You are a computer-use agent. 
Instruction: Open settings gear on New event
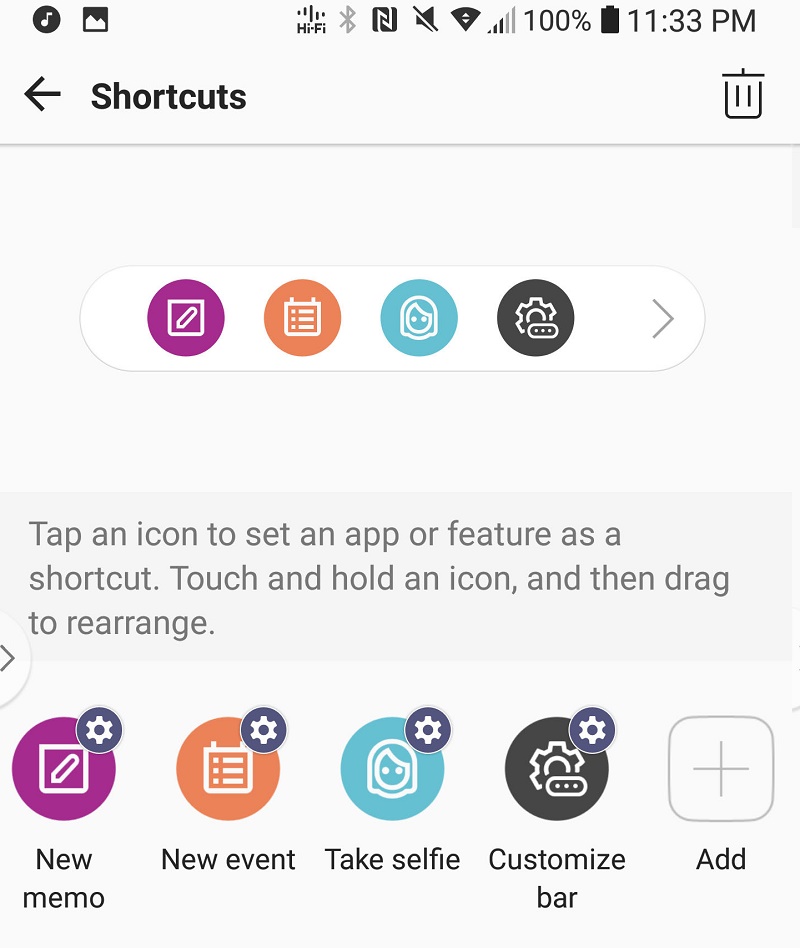263,731
